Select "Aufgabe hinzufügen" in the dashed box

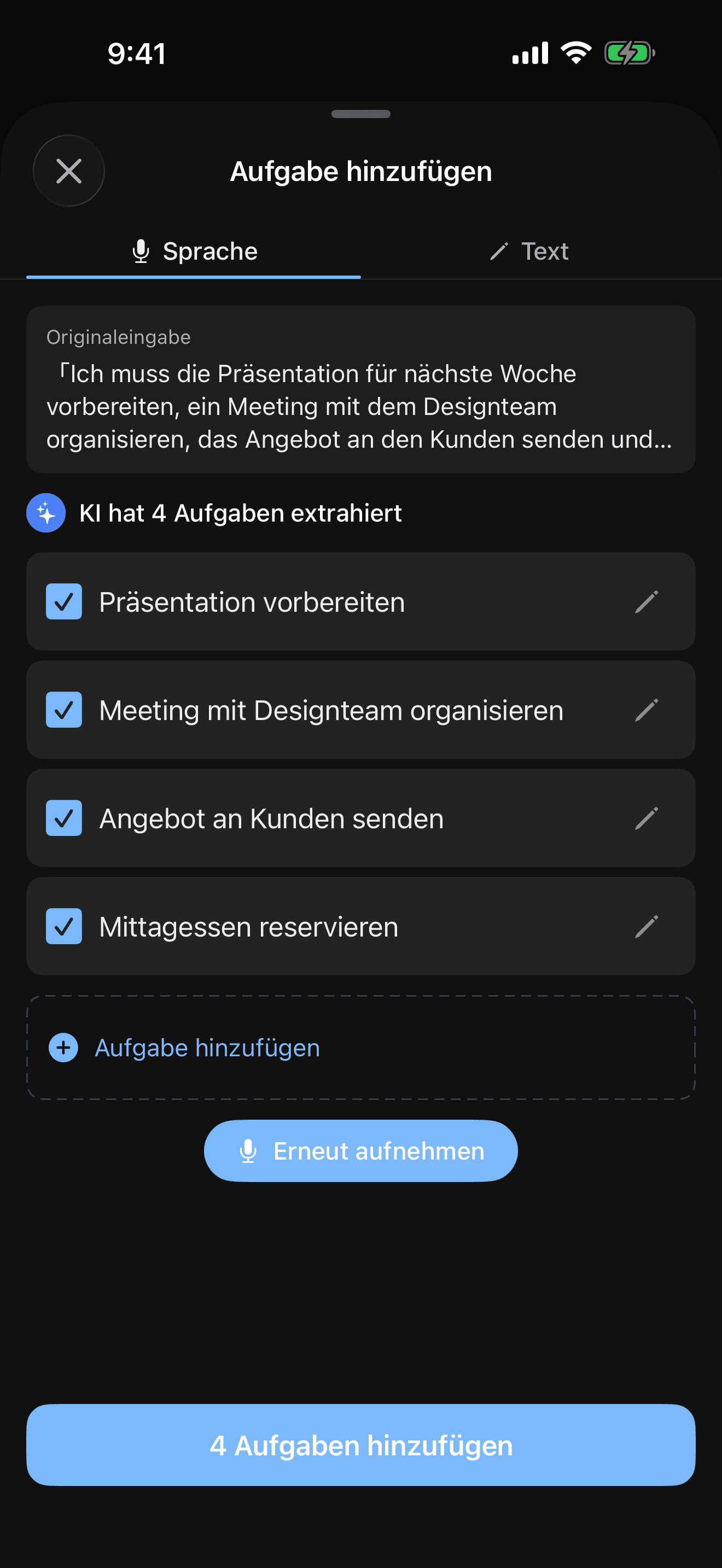[x=207, y=1048]
